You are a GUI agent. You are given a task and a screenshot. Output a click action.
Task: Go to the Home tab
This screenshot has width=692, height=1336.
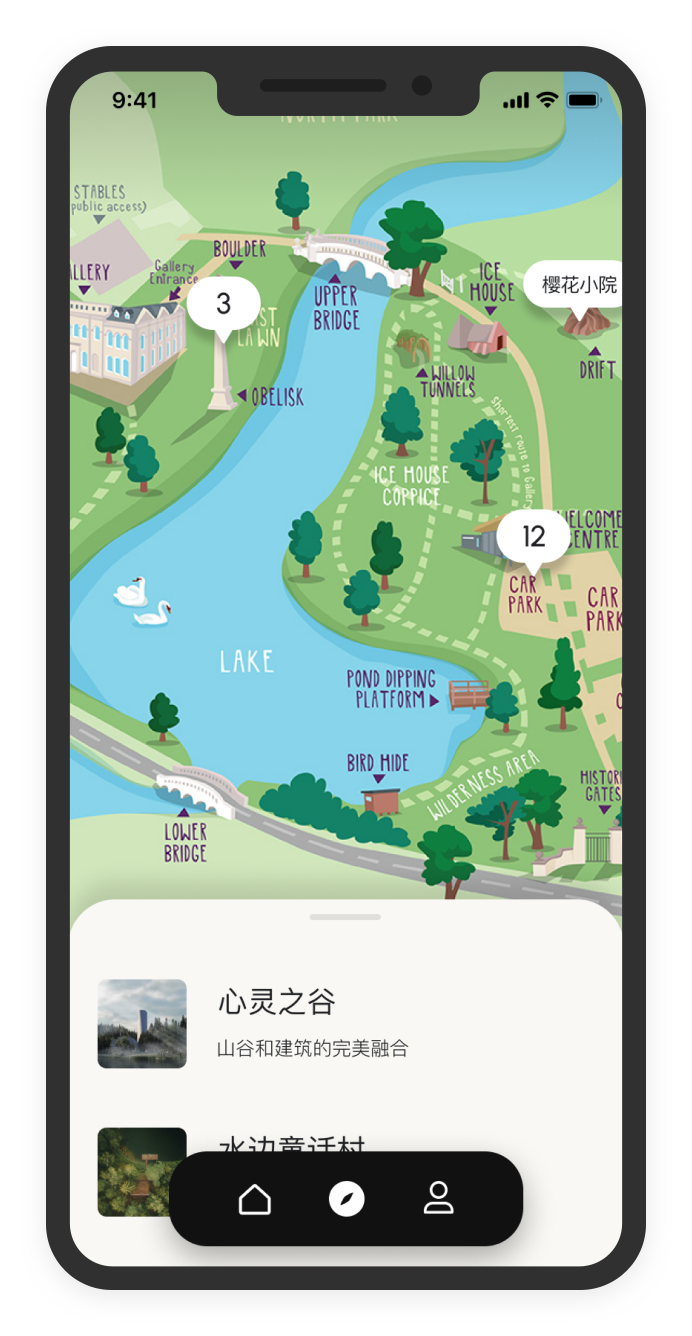(x=255, y=1199)
